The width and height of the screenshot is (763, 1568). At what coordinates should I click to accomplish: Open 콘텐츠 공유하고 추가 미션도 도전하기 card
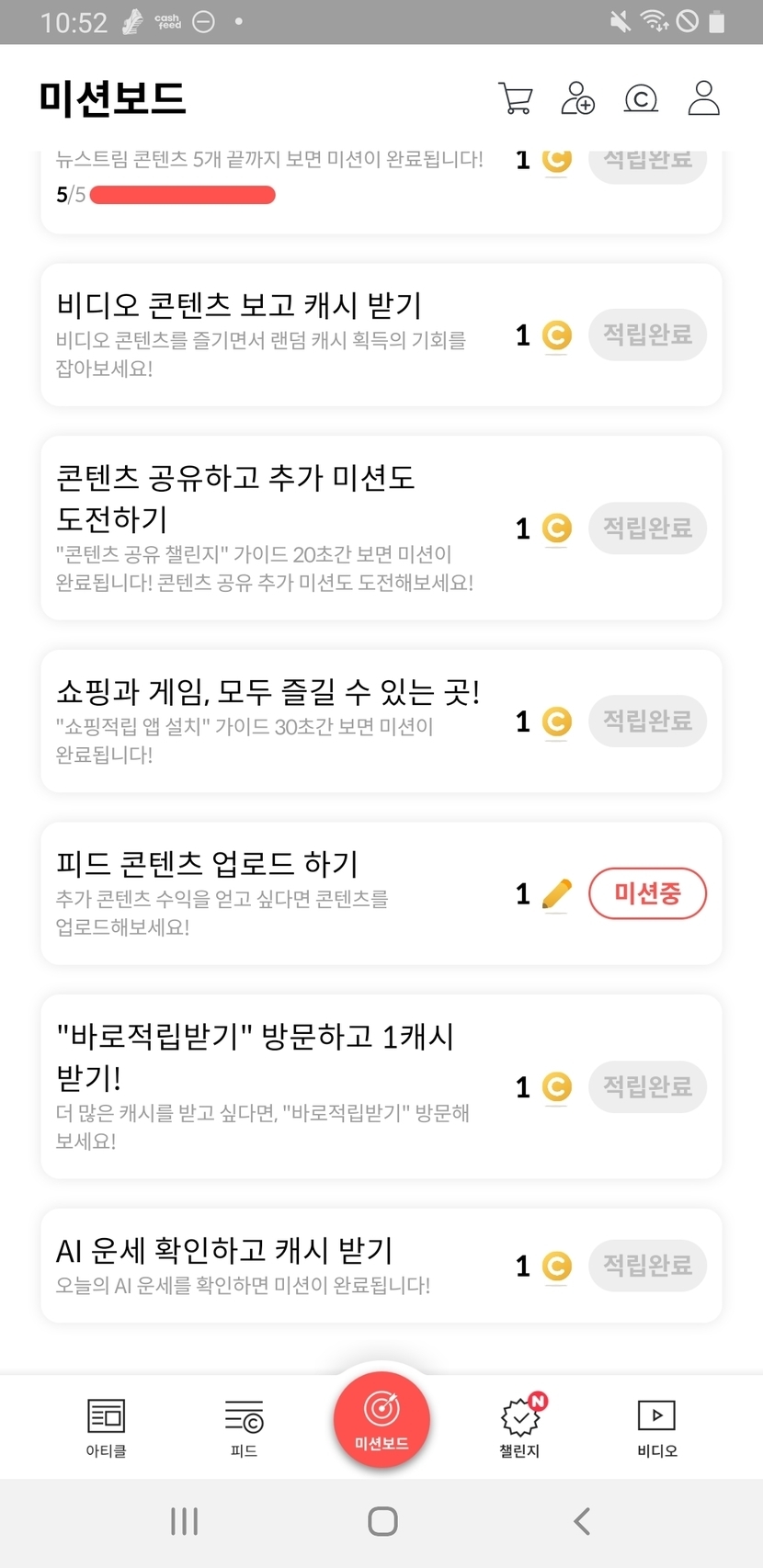tap(381, 528)
